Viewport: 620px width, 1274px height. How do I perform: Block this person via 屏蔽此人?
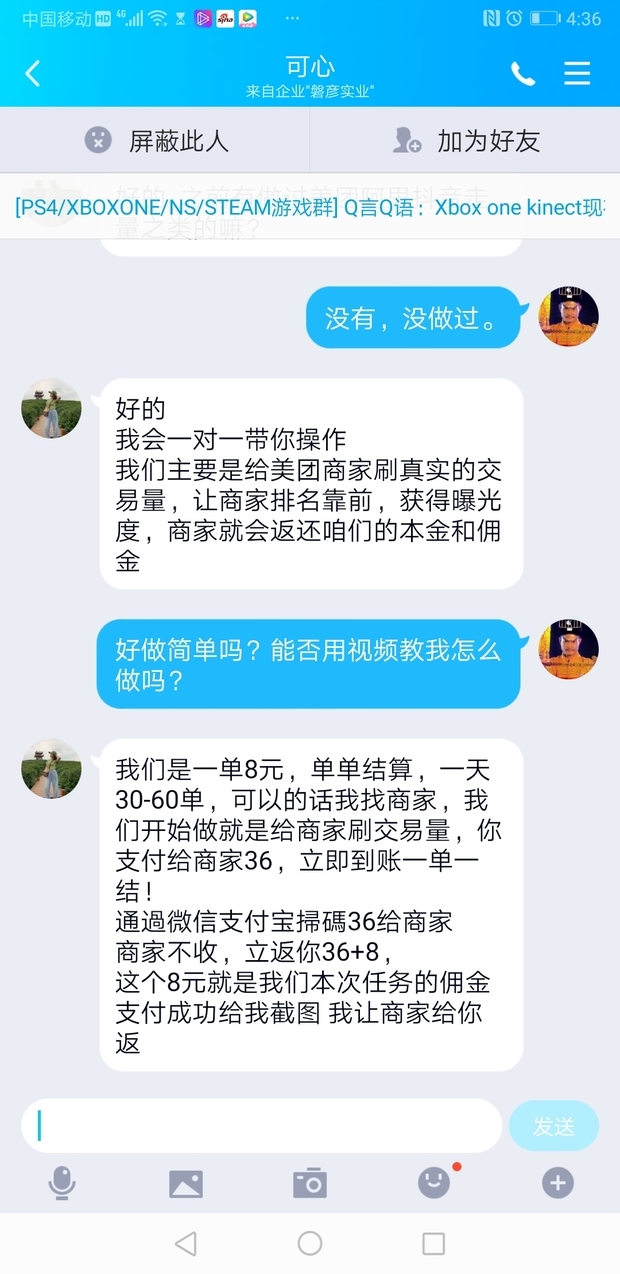[x=155, y=141]
